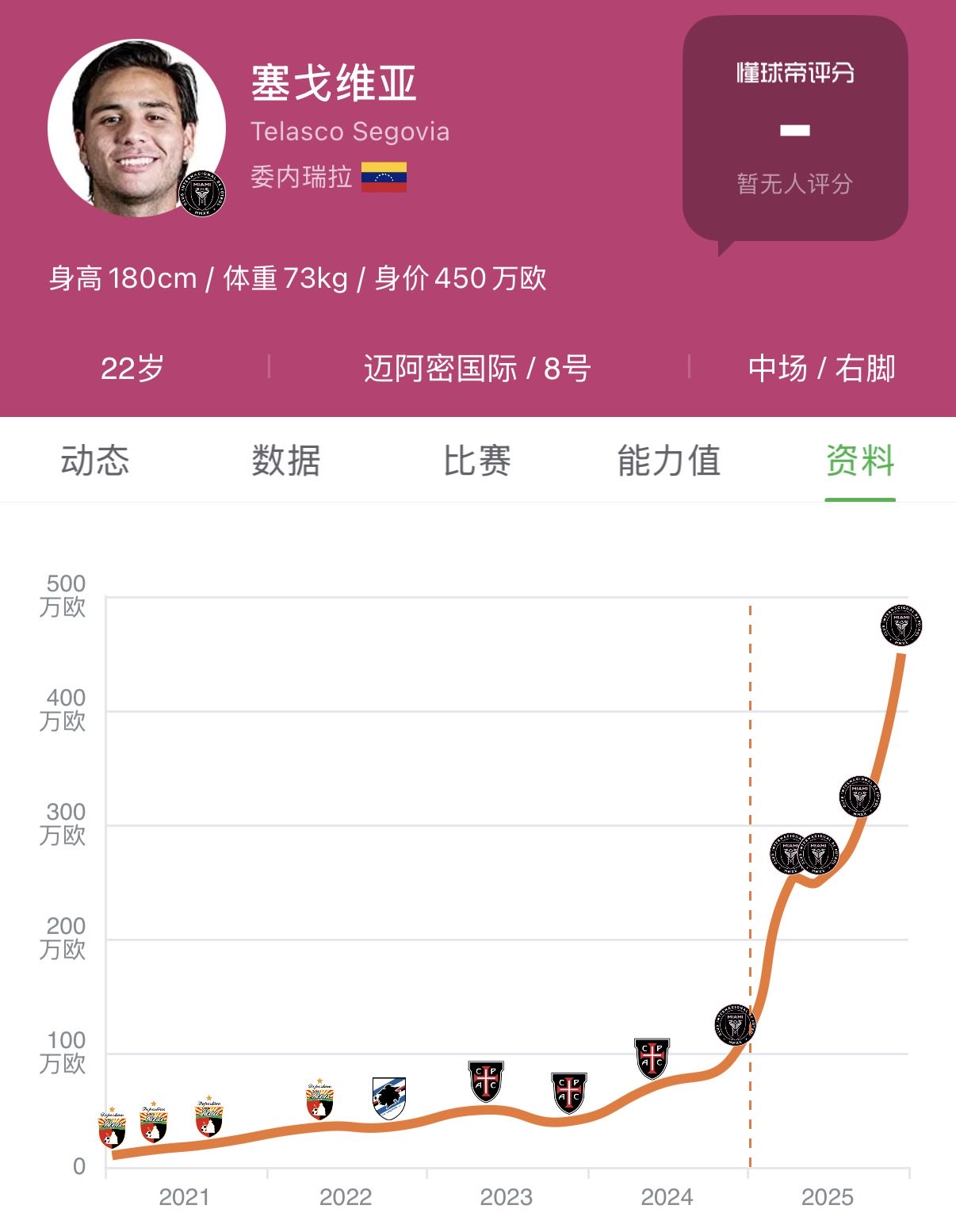Select the 比赛 tab
Image resolution: width=956 pixels, height=1232 pixels.
tap(477, 461)
